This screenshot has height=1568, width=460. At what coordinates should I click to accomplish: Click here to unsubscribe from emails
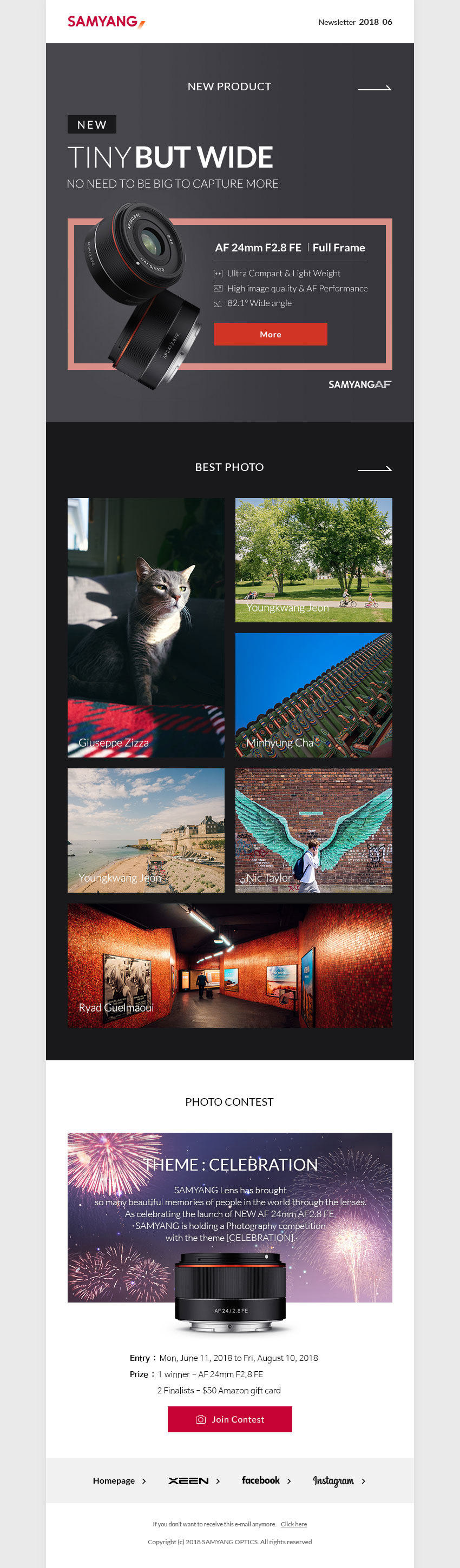point(294,1524)
